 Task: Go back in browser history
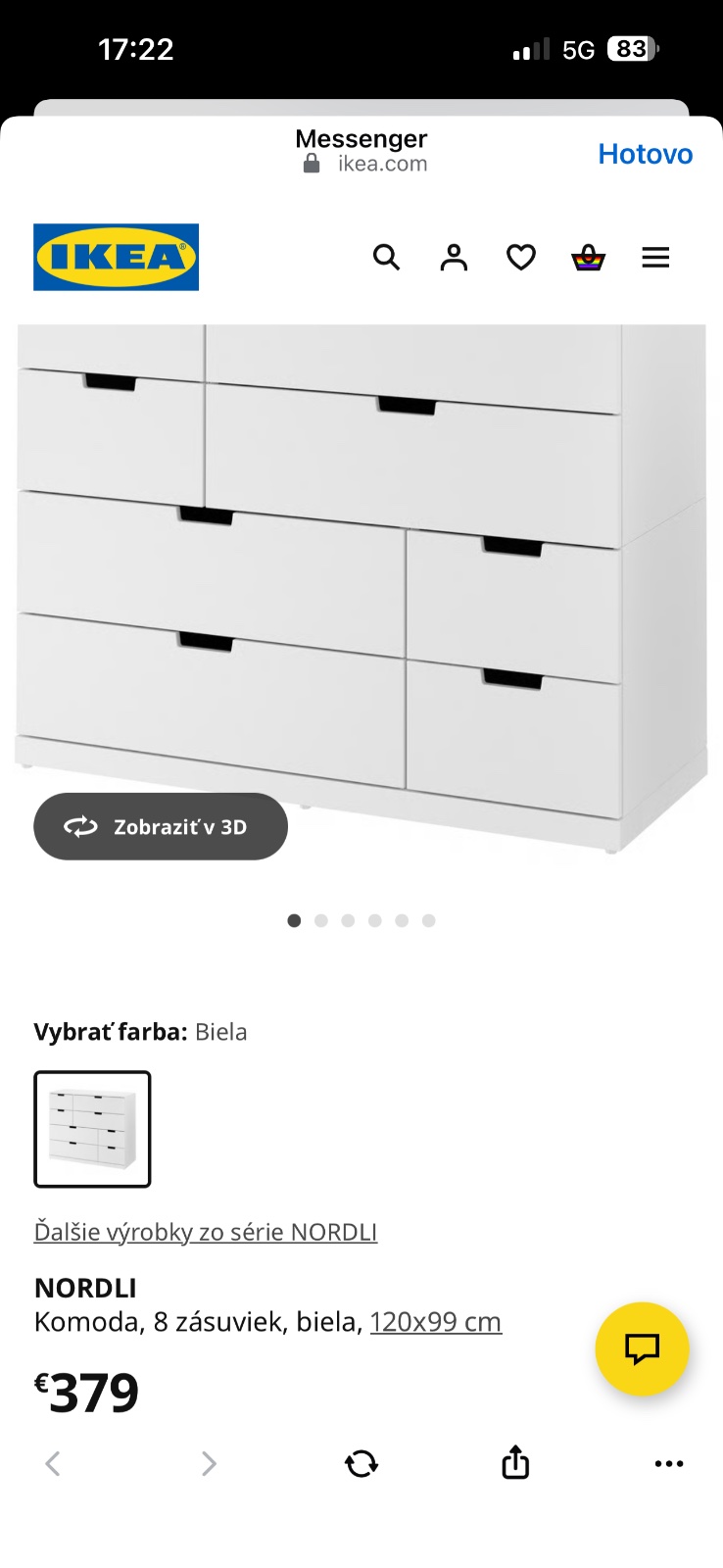point(53,1464)
